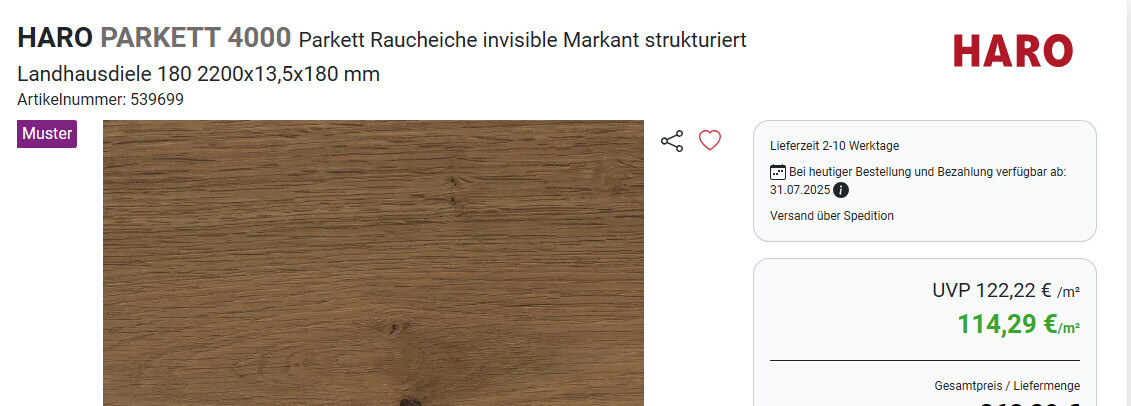Image resolution: width=1131 pixels, height=406 pixels.
Task: Enlarge the parquet product image
Action: coord(373,263)
